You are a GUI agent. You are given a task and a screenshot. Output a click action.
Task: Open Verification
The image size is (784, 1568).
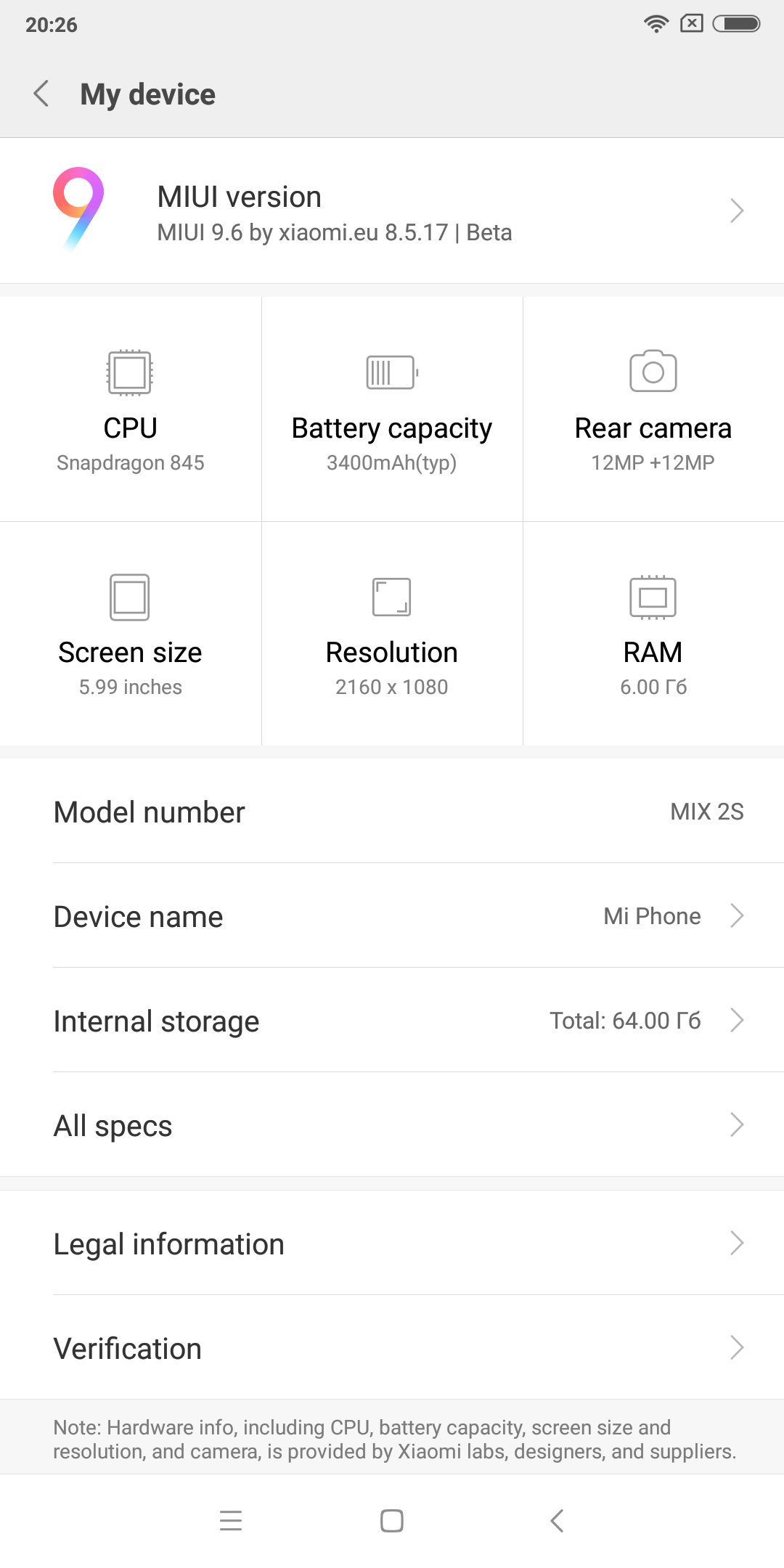pyautogui.click(x=392, y=1348)
